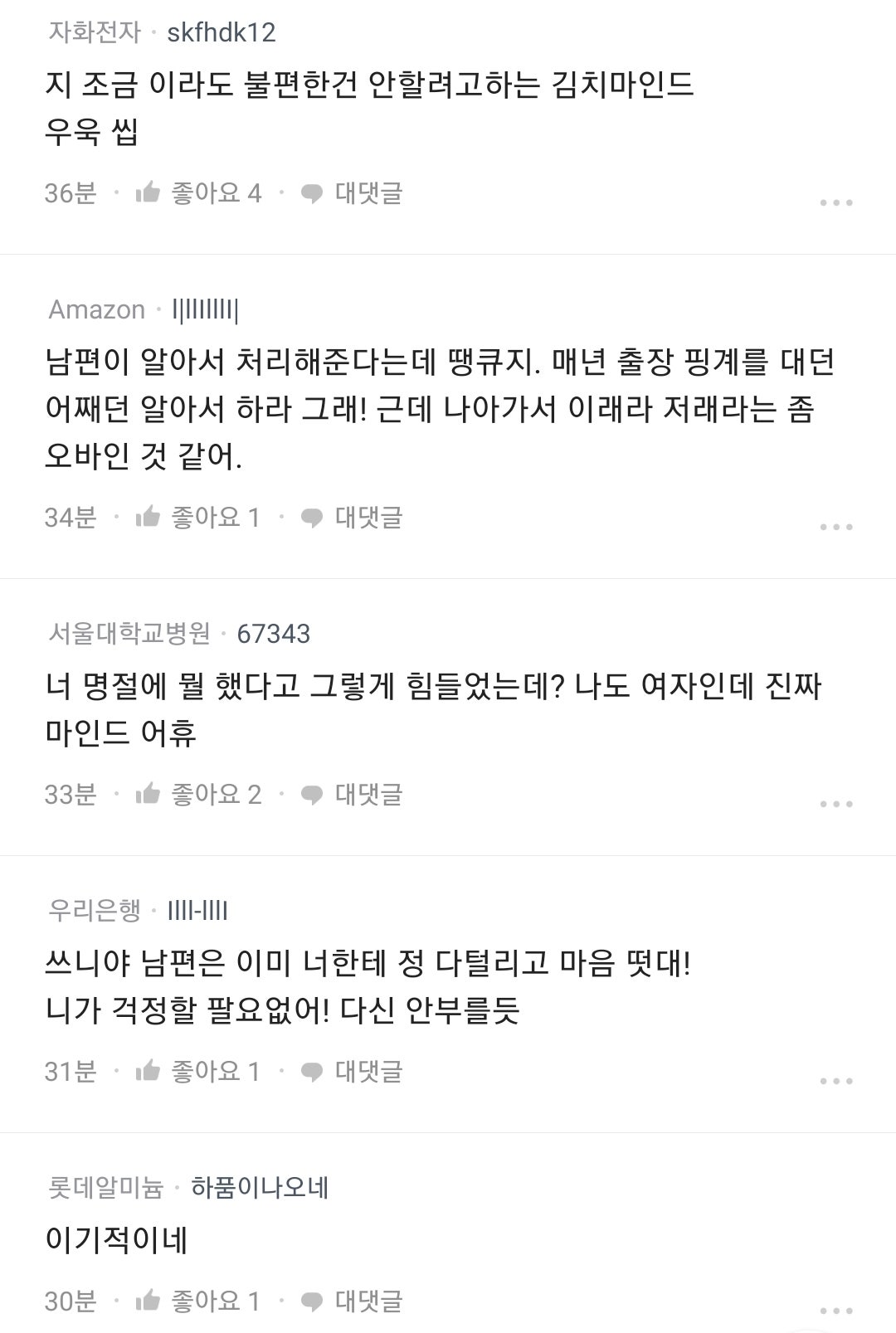896x1333 pixels.
Task: Reply to the 우리은행 user's comment
Action: (x=352, y=1072)
